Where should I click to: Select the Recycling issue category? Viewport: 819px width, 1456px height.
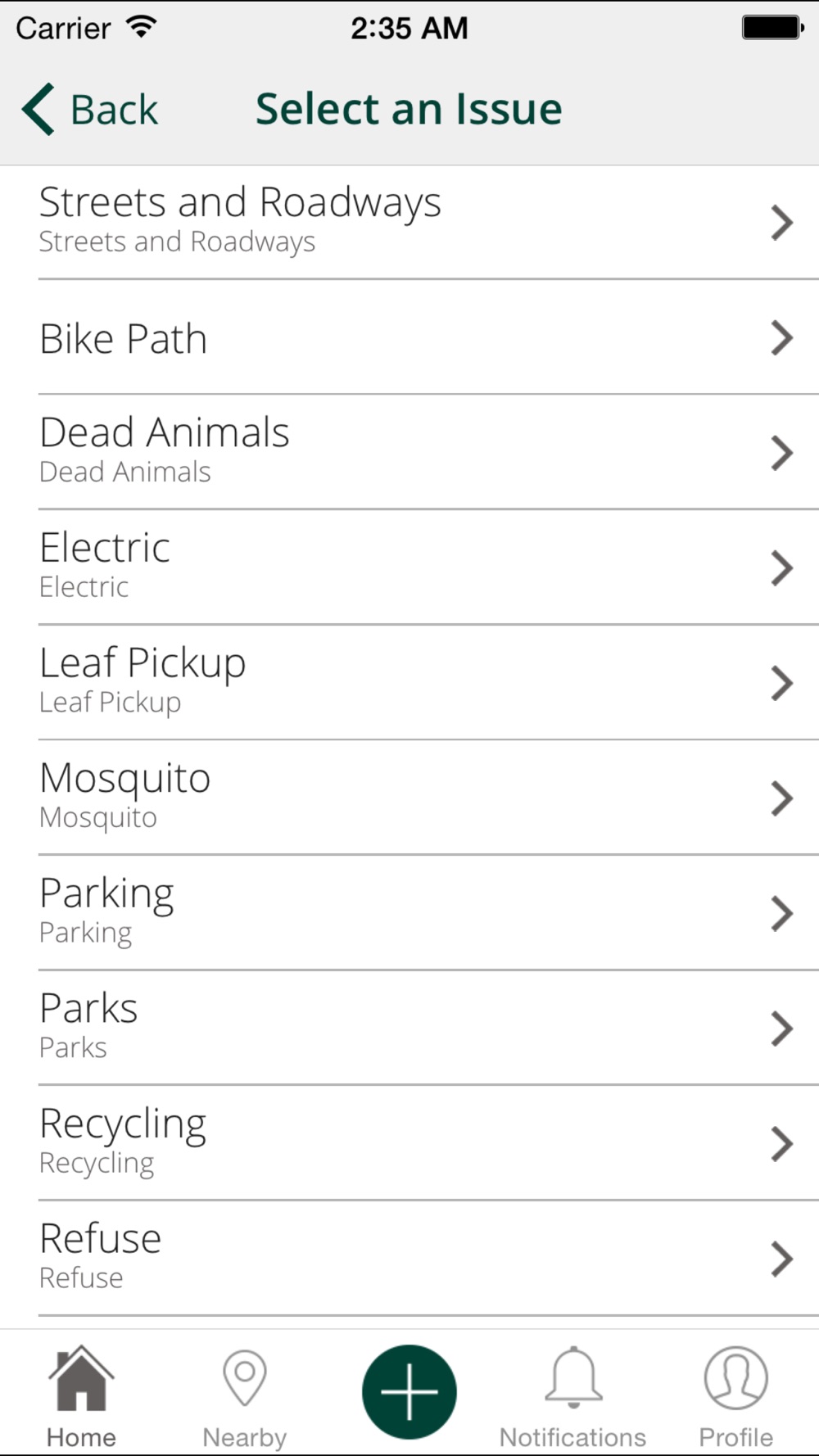point(409,1143)
